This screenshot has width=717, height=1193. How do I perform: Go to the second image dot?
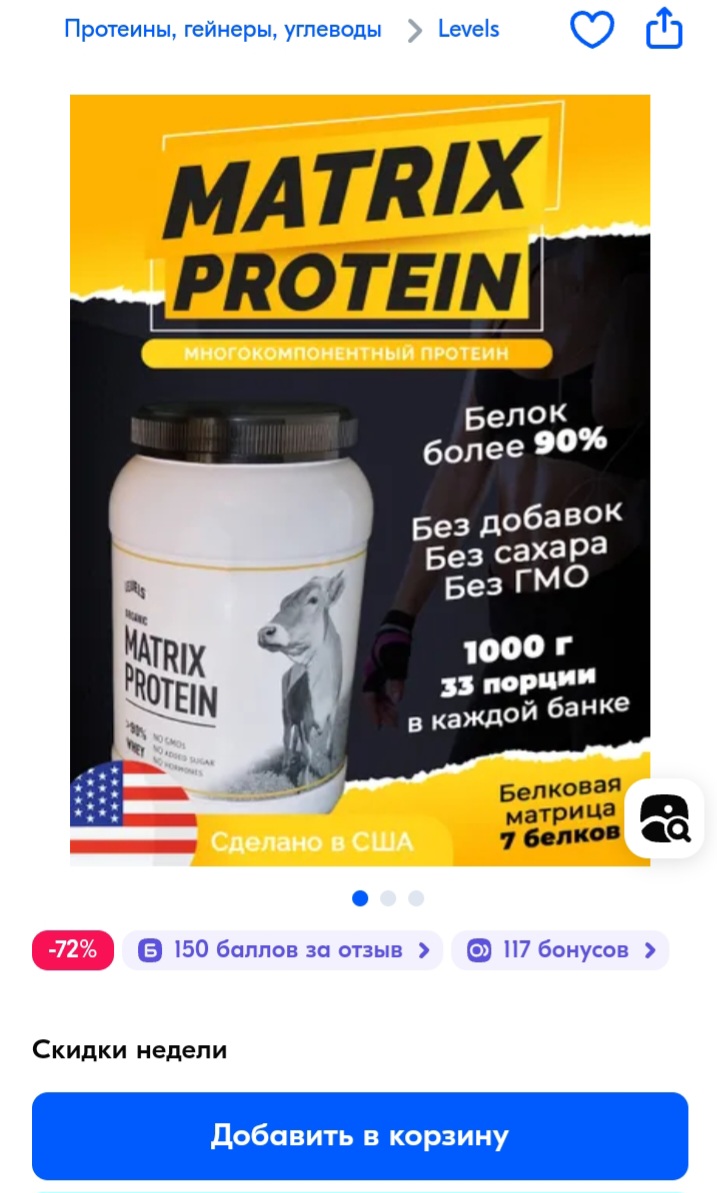coord(388,899)
